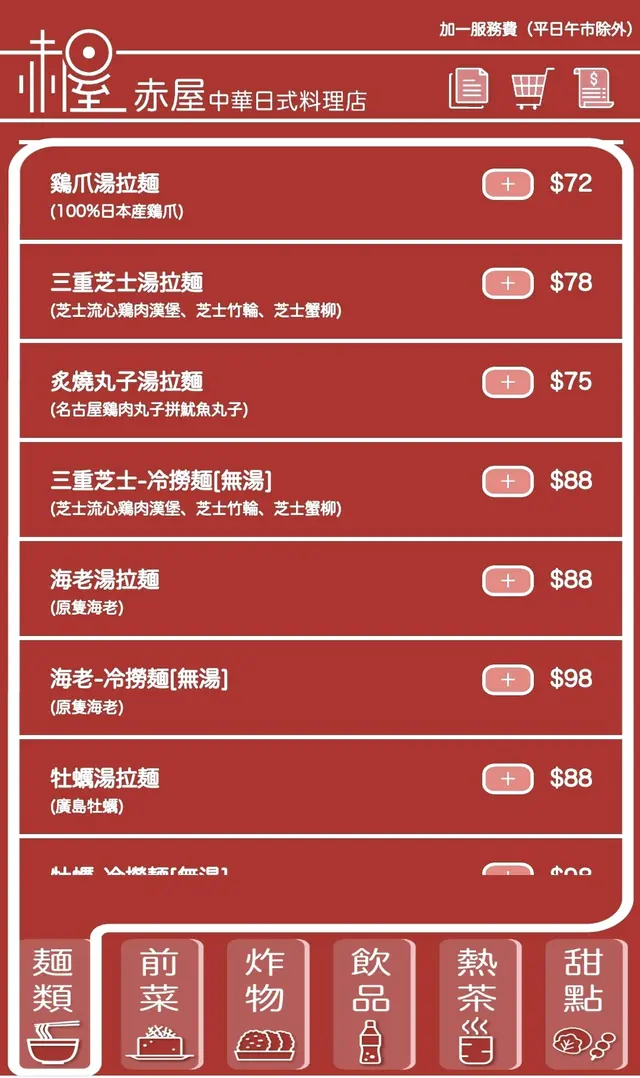Add 牡蠣湯拉麵 to the order
This screenshot has width=640, height=1078.
[508, 779]
